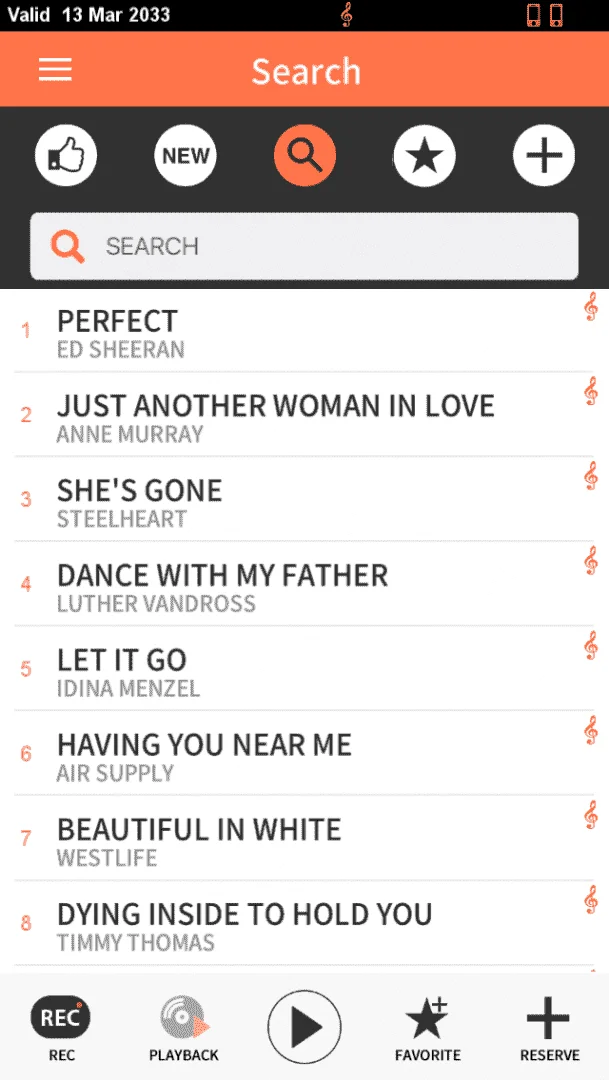The width and height of the screenshot is (609, 1080).
Task: Select the song Perfect by Ed Sheeran
Action: 304,331
